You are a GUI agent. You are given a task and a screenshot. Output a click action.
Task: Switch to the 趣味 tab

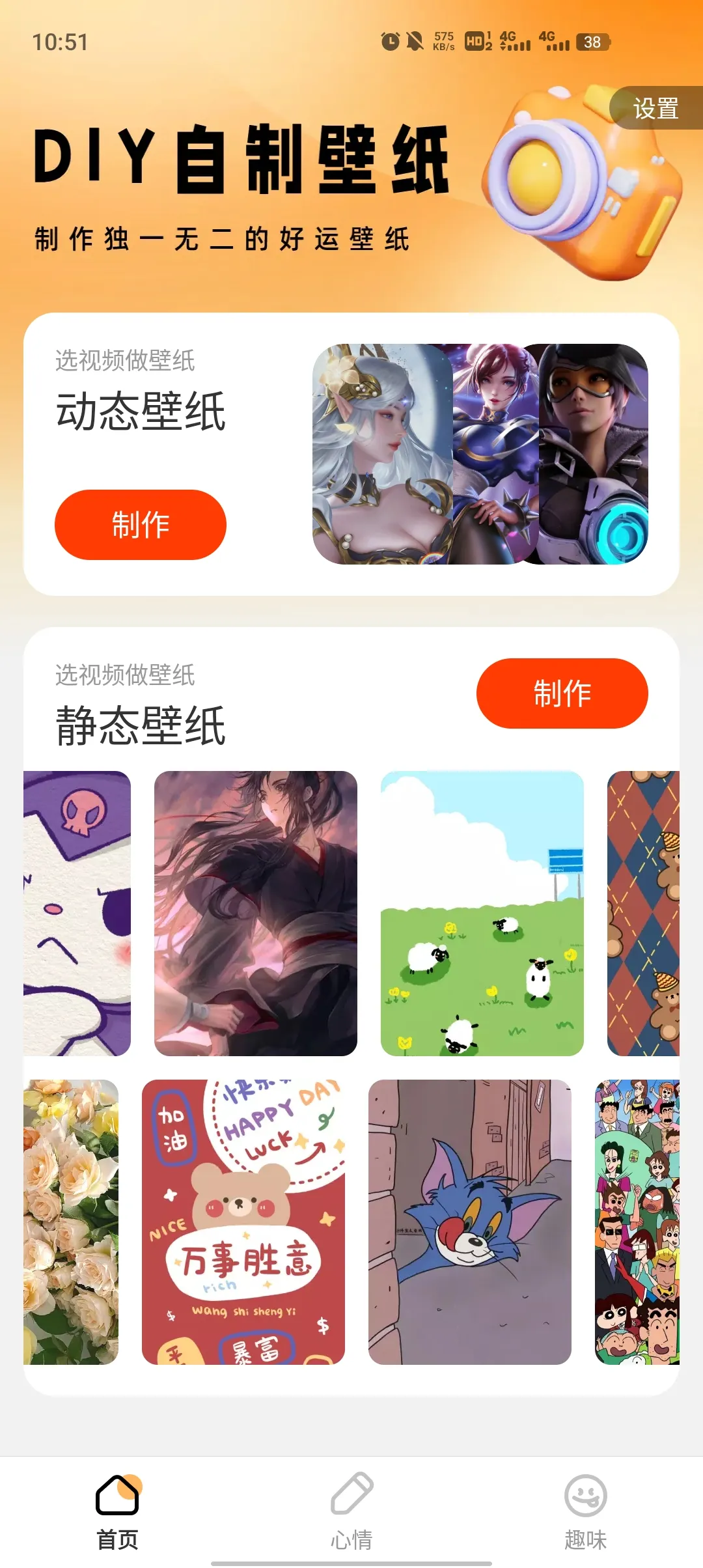585,1512
